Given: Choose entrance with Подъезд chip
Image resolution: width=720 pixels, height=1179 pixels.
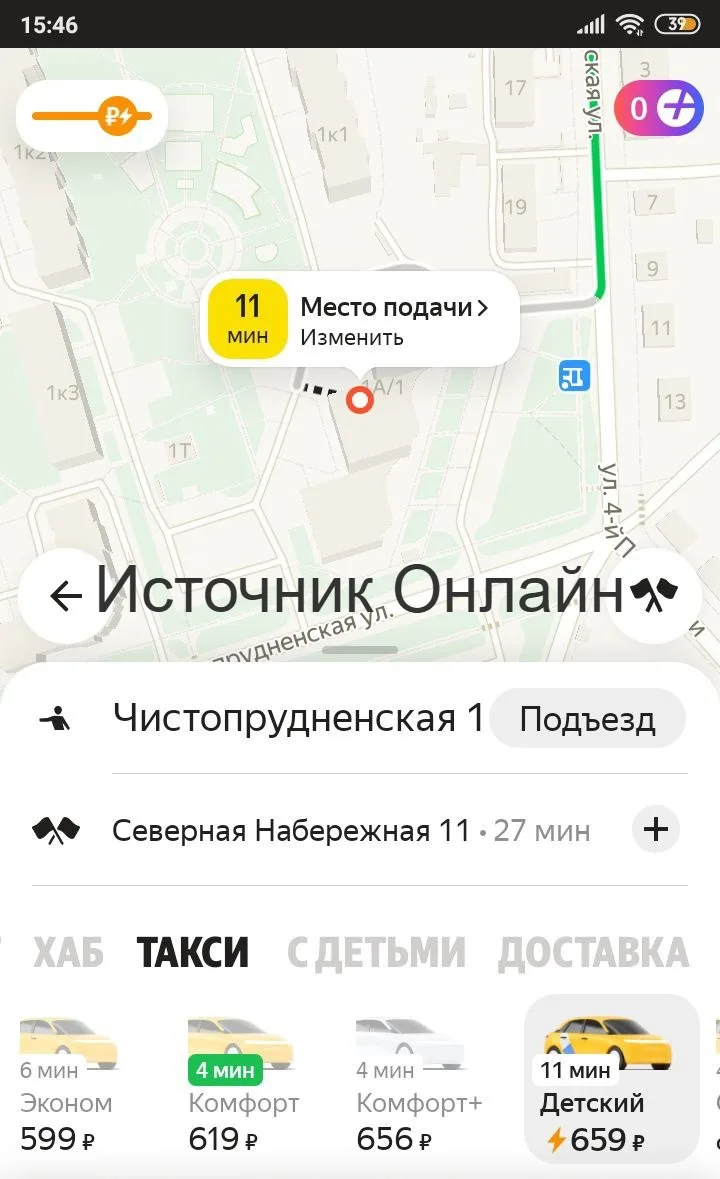Looking at the screenshot, I should 587,719.
